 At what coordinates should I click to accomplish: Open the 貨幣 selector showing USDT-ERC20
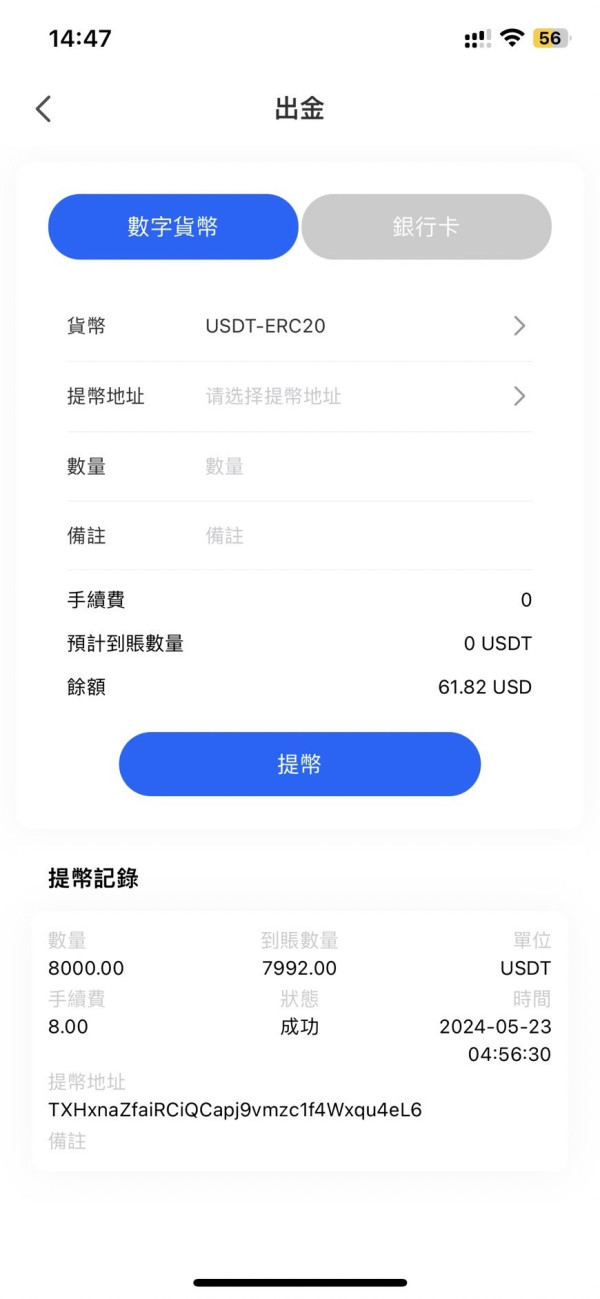click(299, 326)
